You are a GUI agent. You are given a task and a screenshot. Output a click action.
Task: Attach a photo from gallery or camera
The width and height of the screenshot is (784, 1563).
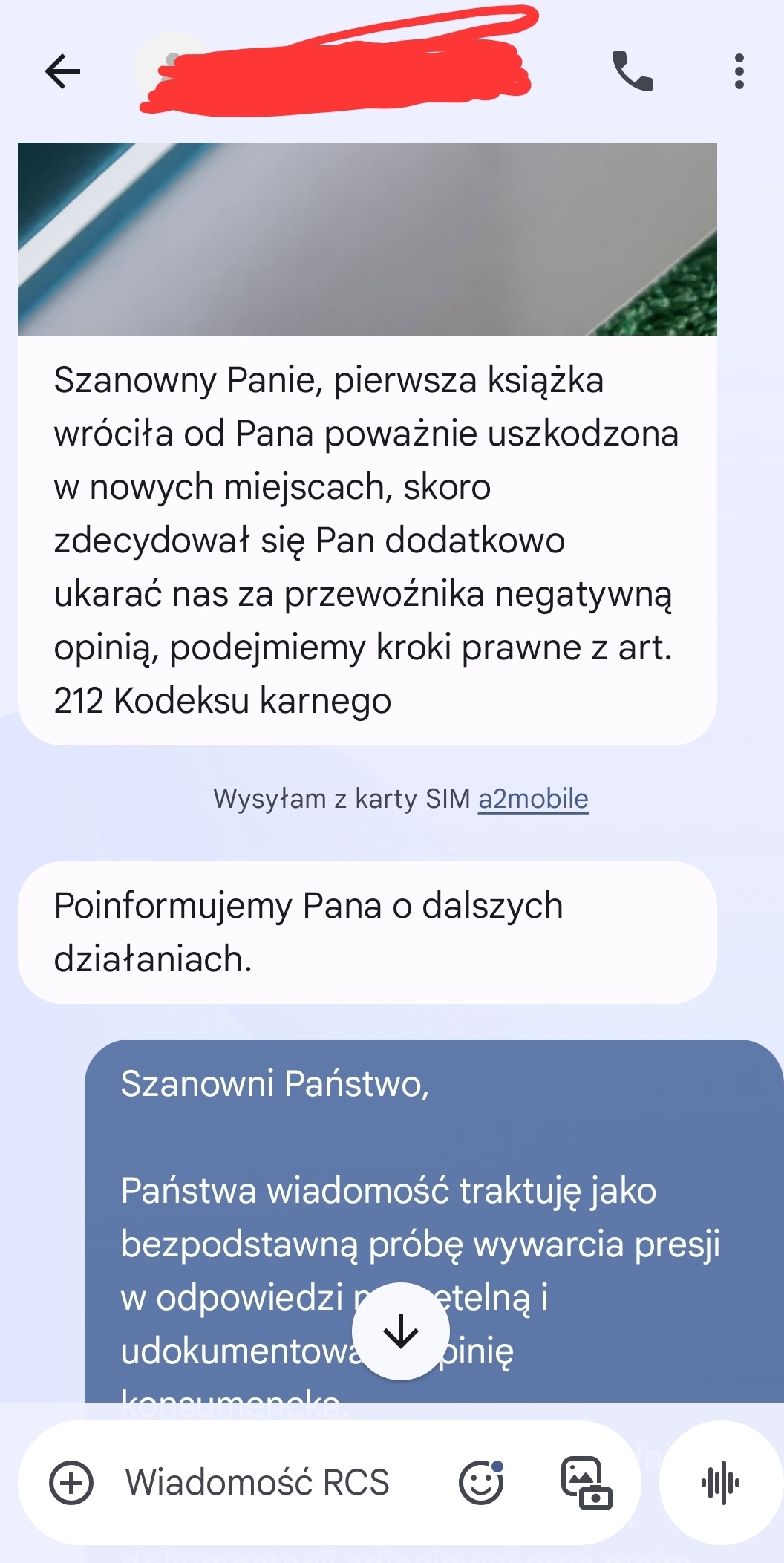click(x=586, y=1483)
